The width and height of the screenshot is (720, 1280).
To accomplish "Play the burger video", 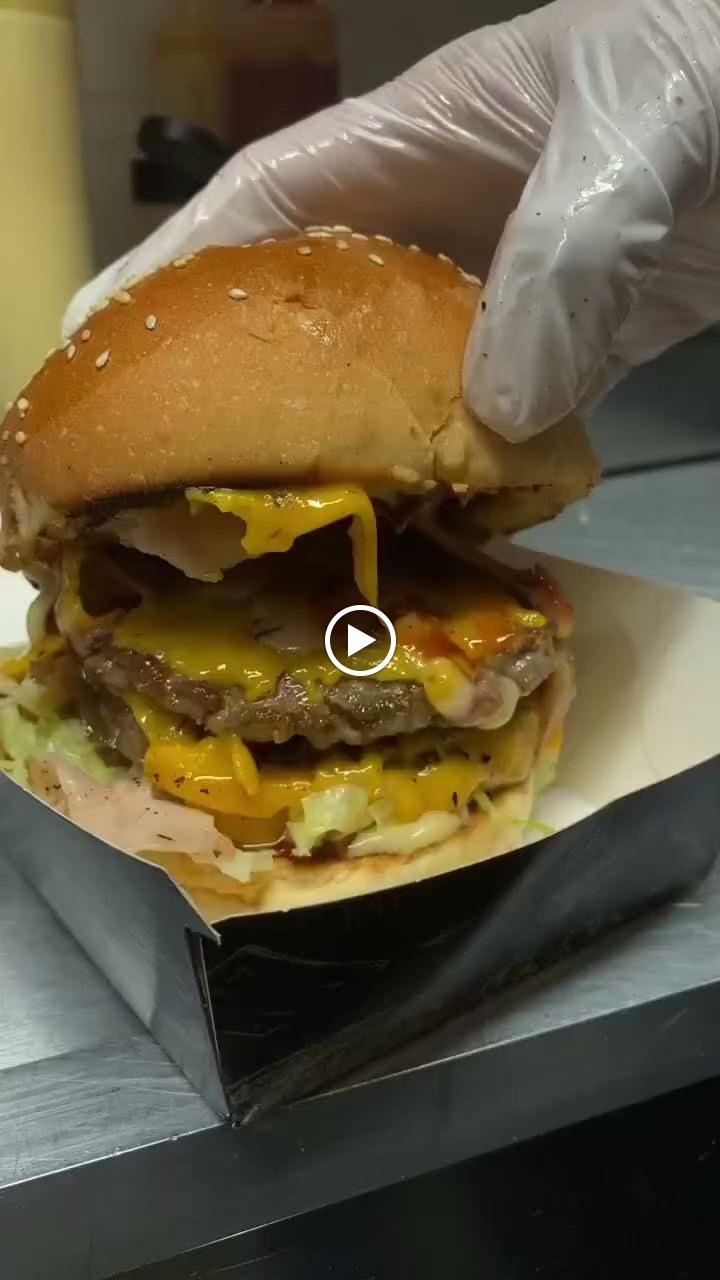I will click(360, 640).
